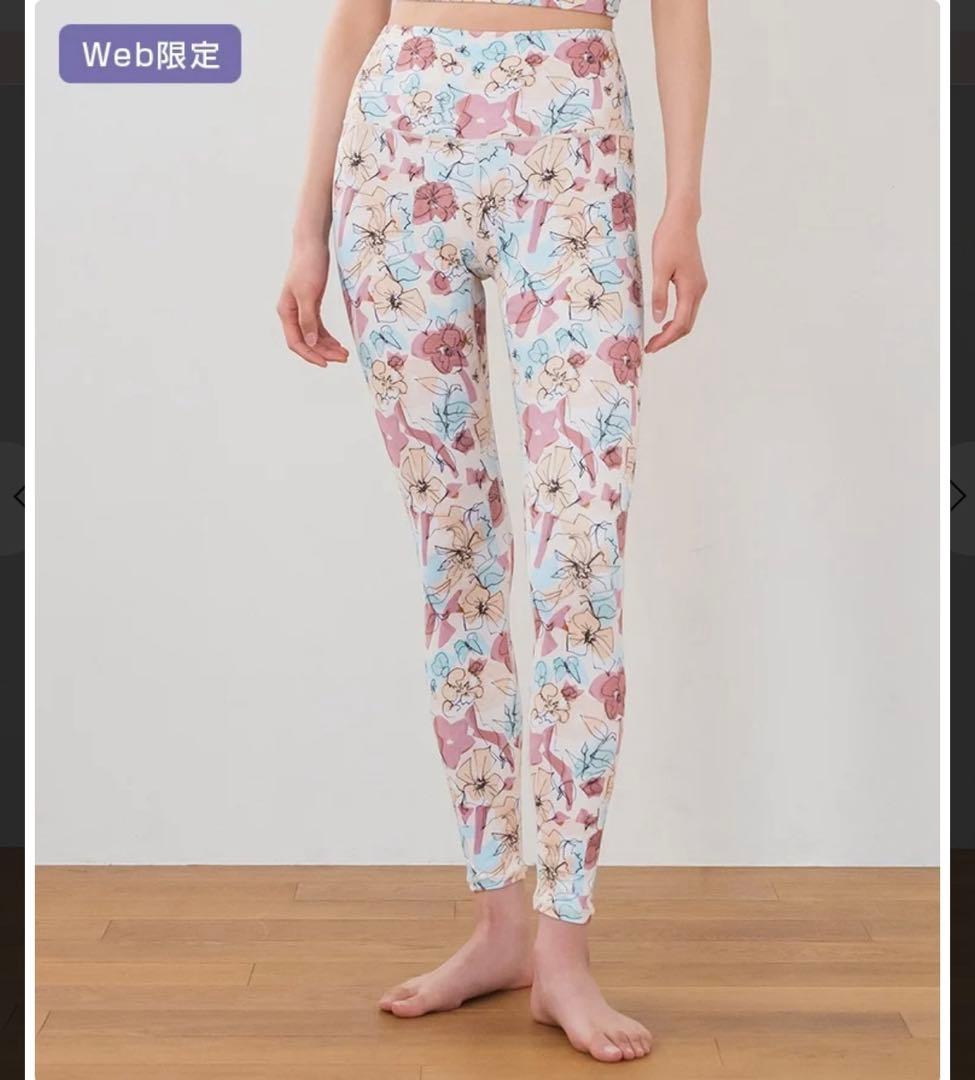Show the next product image
This screenshot has width=975, height=1080.
point(957,497)
